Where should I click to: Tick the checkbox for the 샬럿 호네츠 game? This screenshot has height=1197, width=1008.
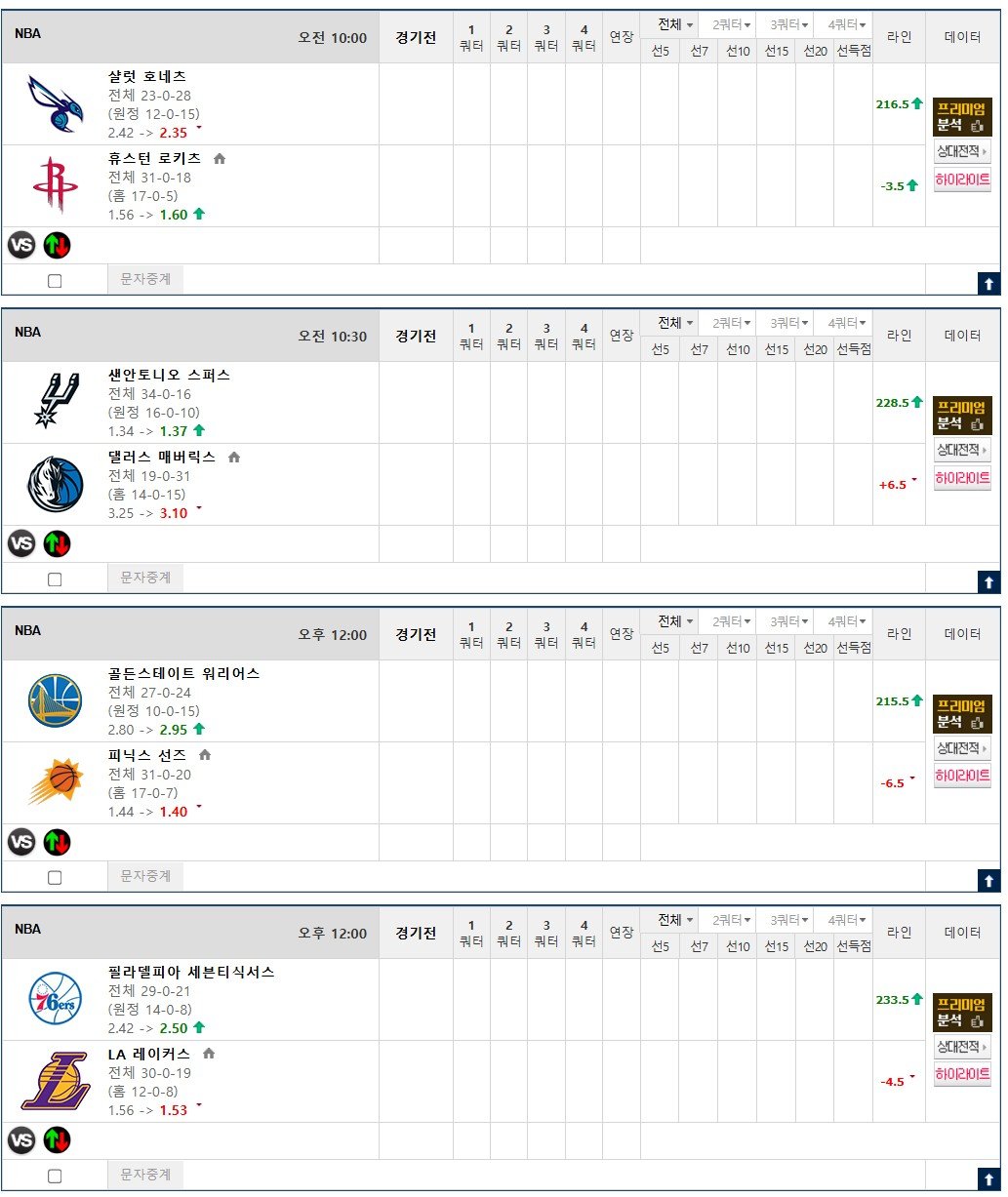click(x=55, y=281)
